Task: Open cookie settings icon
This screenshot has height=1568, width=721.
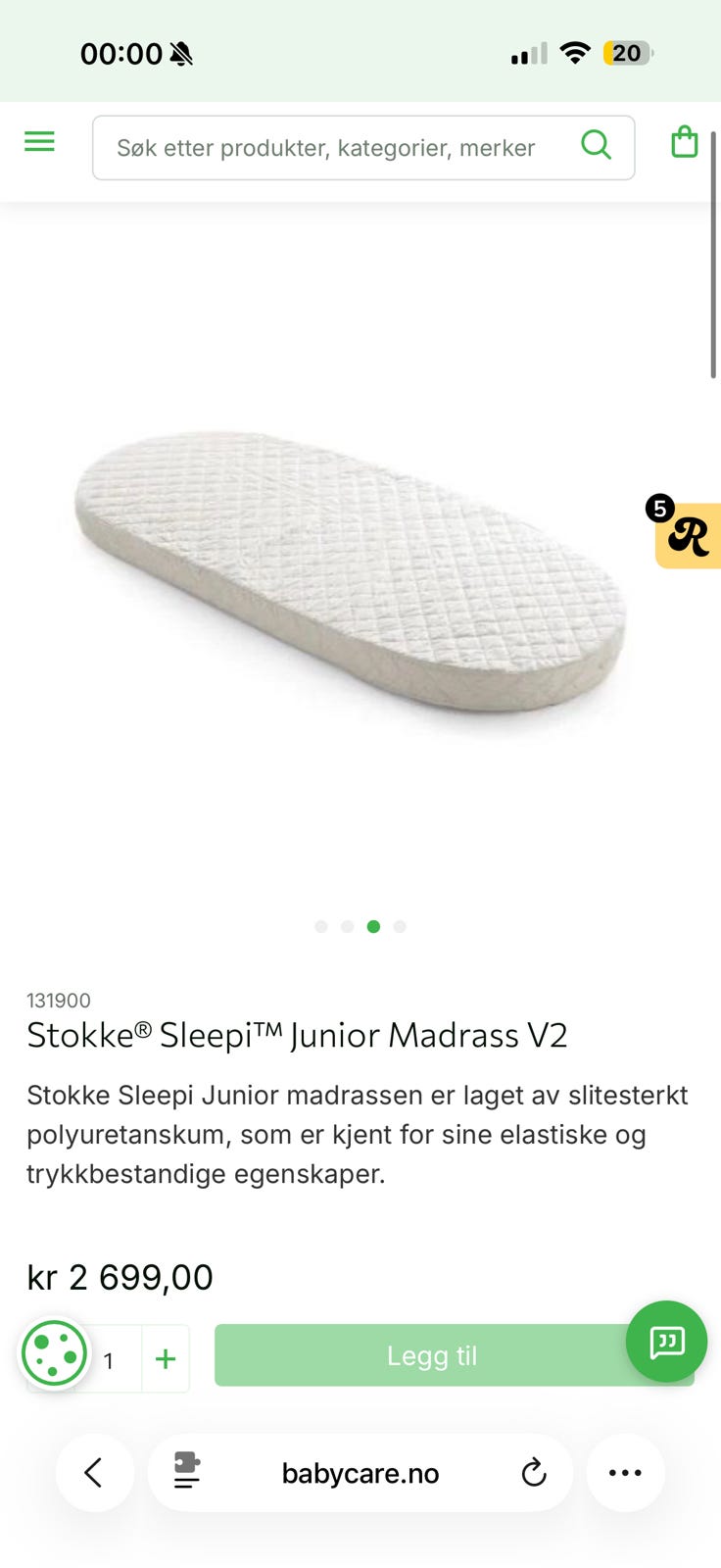Action: (x=55, y=1353)
